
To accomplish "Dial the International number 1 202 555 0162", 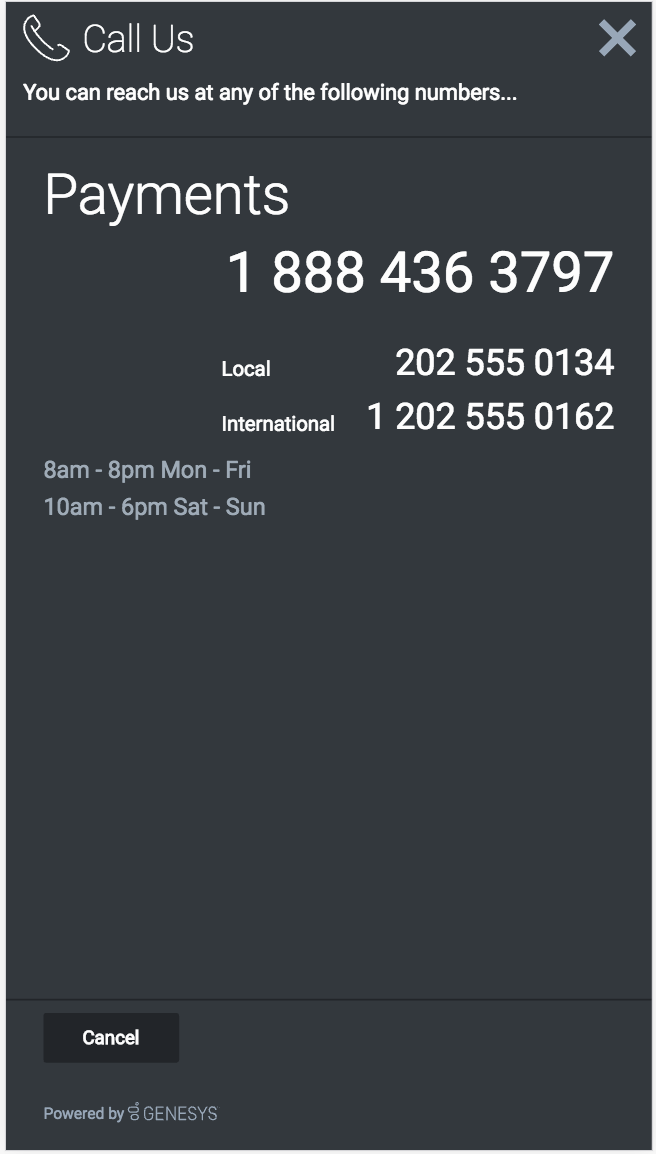I will pos(490,417).
